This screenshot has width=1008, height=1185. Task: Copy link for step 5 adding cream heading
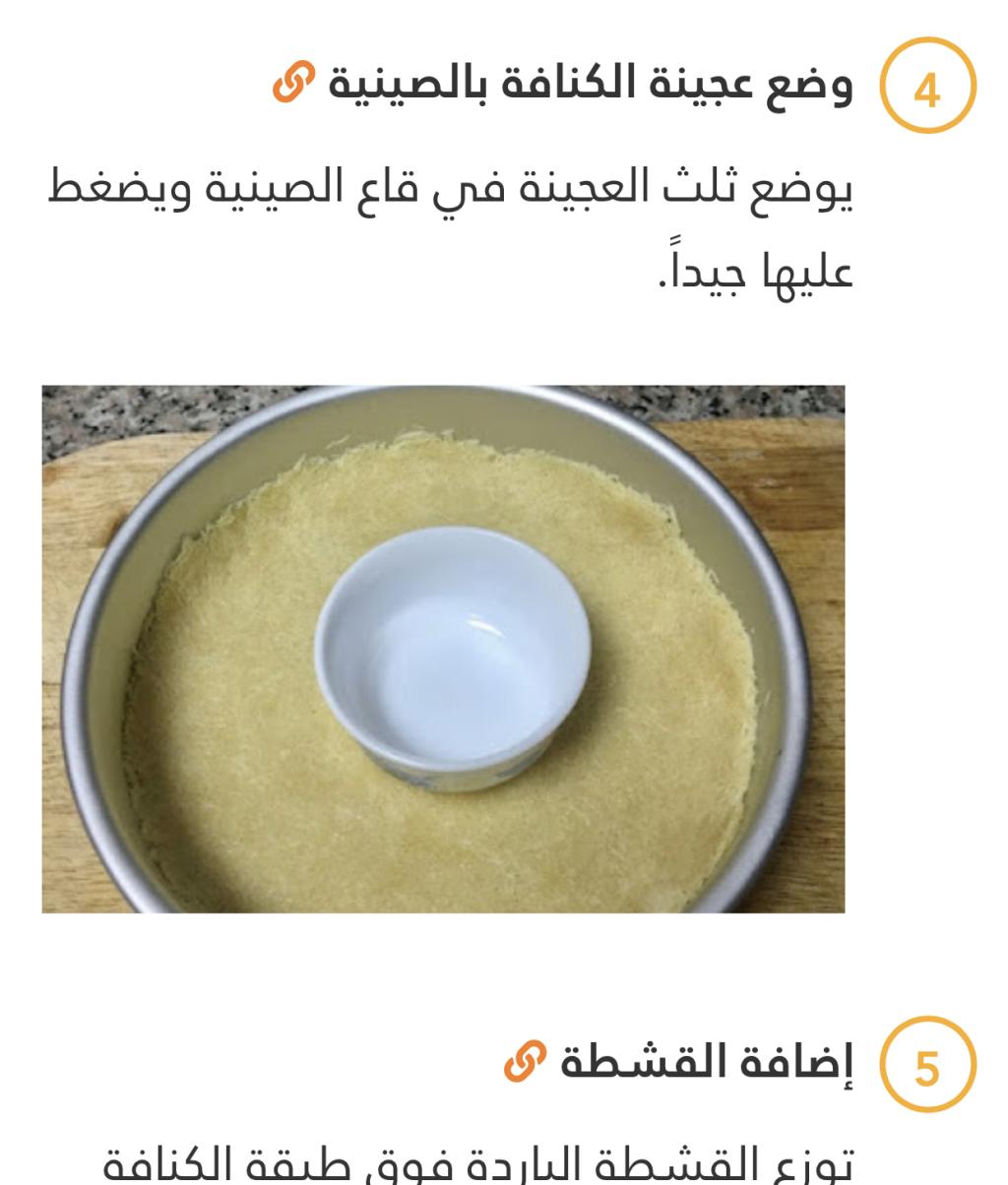click(x=521, y=1065)
